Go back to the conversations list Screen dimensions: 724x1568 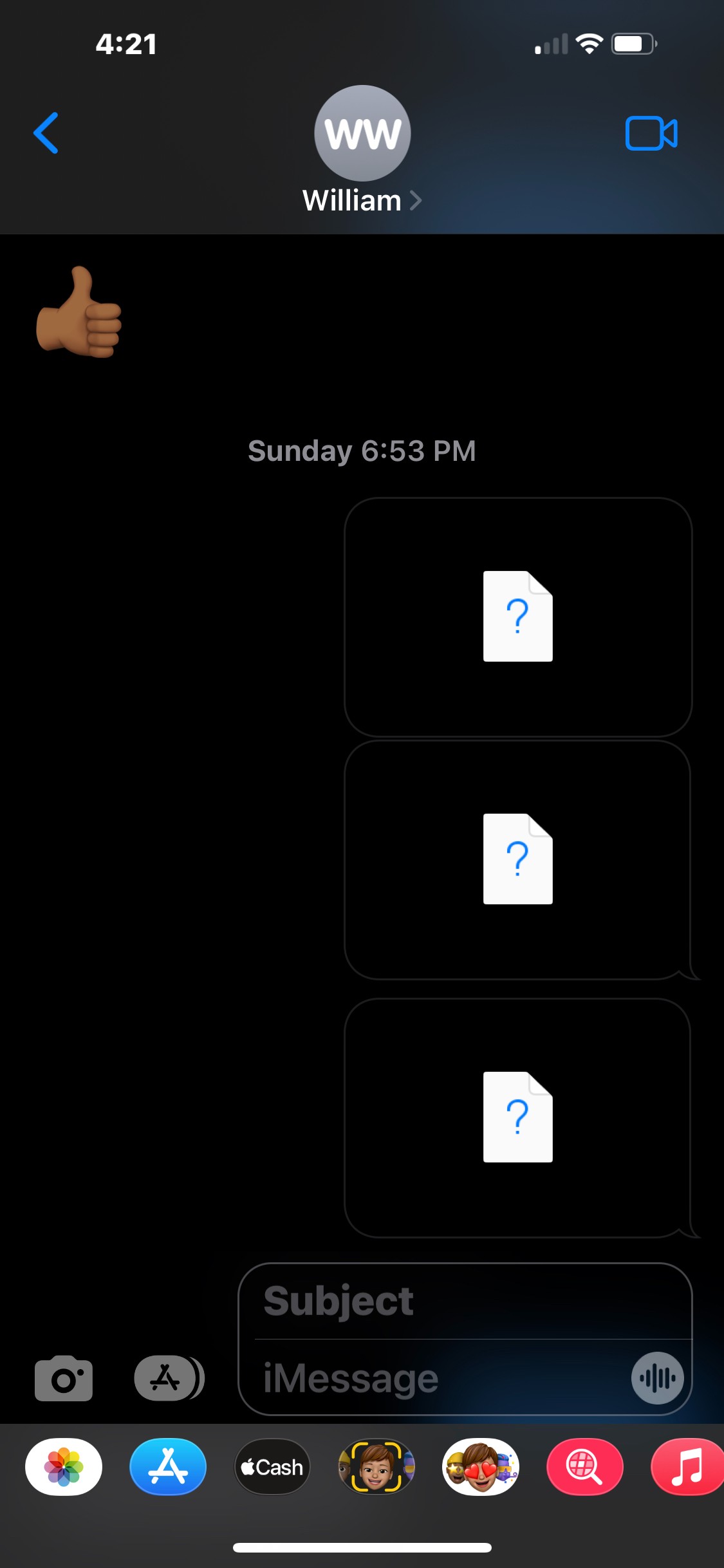coord(46,133)
